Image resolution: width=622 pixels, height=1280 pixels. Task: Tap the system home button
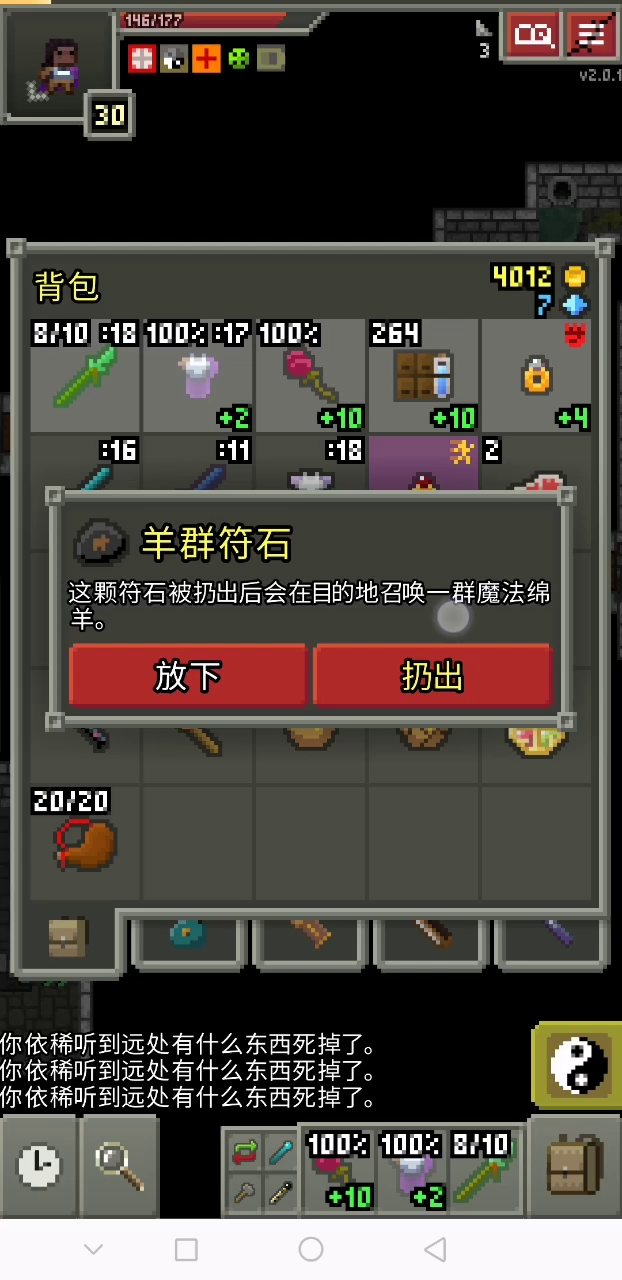coord(311,1249)
